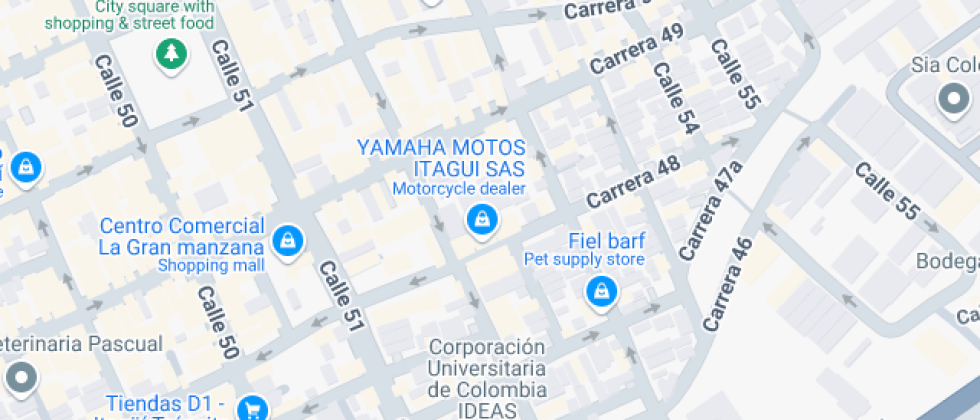This screenshot has width=980, height=420.
Task: Open the city square park marker
Action: (172, 53)
